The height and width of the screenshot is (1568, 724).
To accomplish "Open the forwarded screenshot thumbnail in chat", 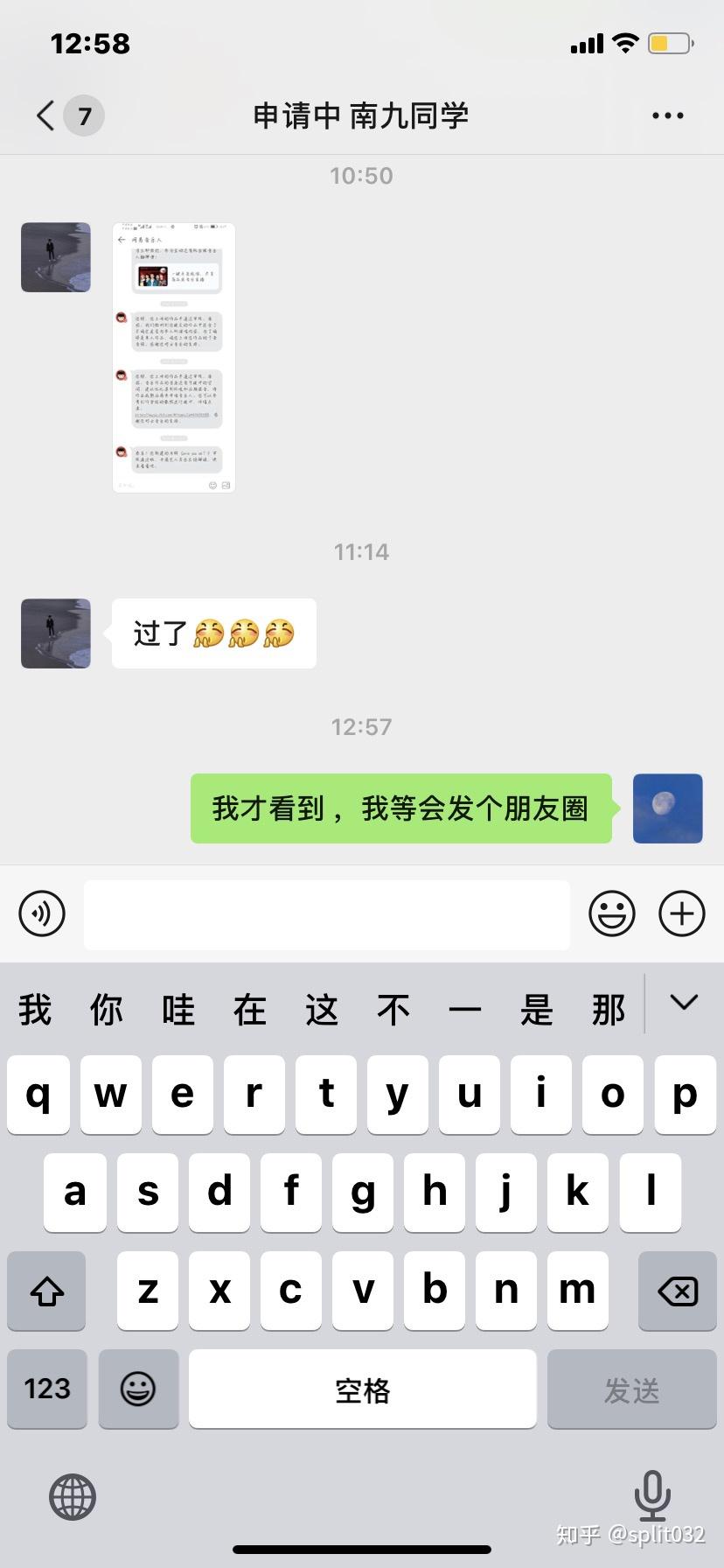I will pyautogui.click(x=172, y=355).
